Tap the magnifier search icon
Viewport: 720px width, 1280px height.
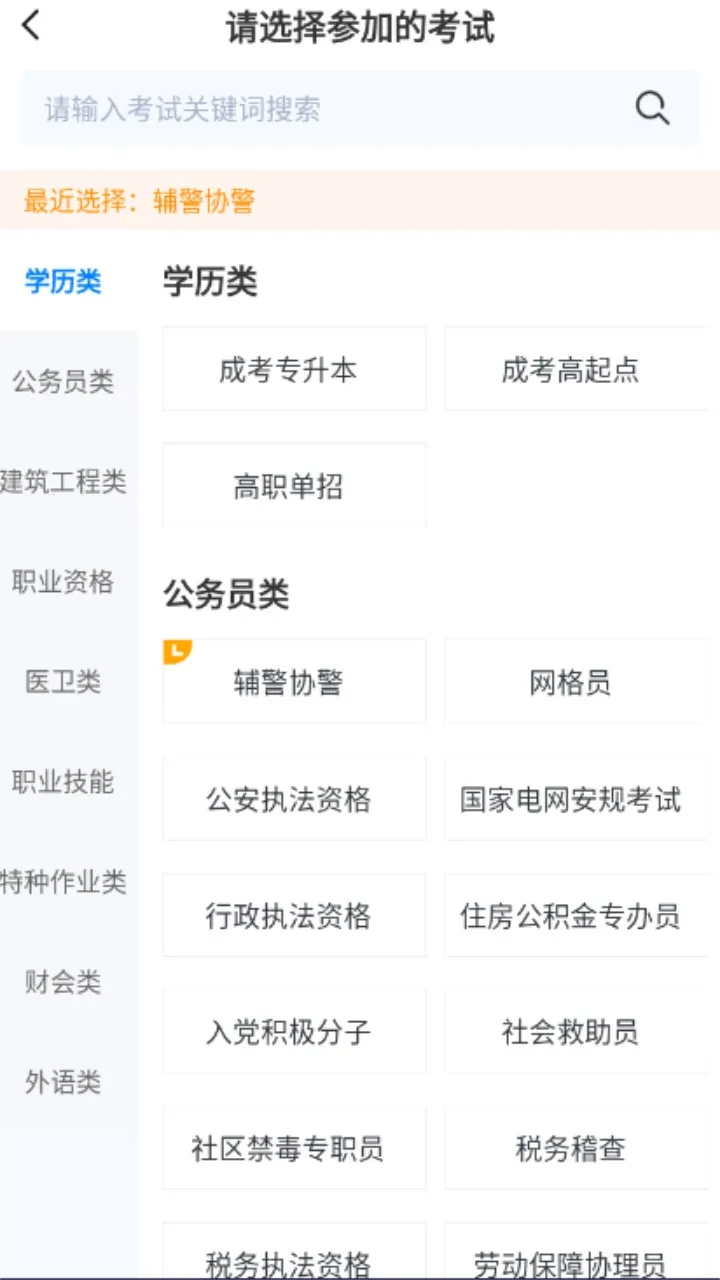click(x=652, y=108)
